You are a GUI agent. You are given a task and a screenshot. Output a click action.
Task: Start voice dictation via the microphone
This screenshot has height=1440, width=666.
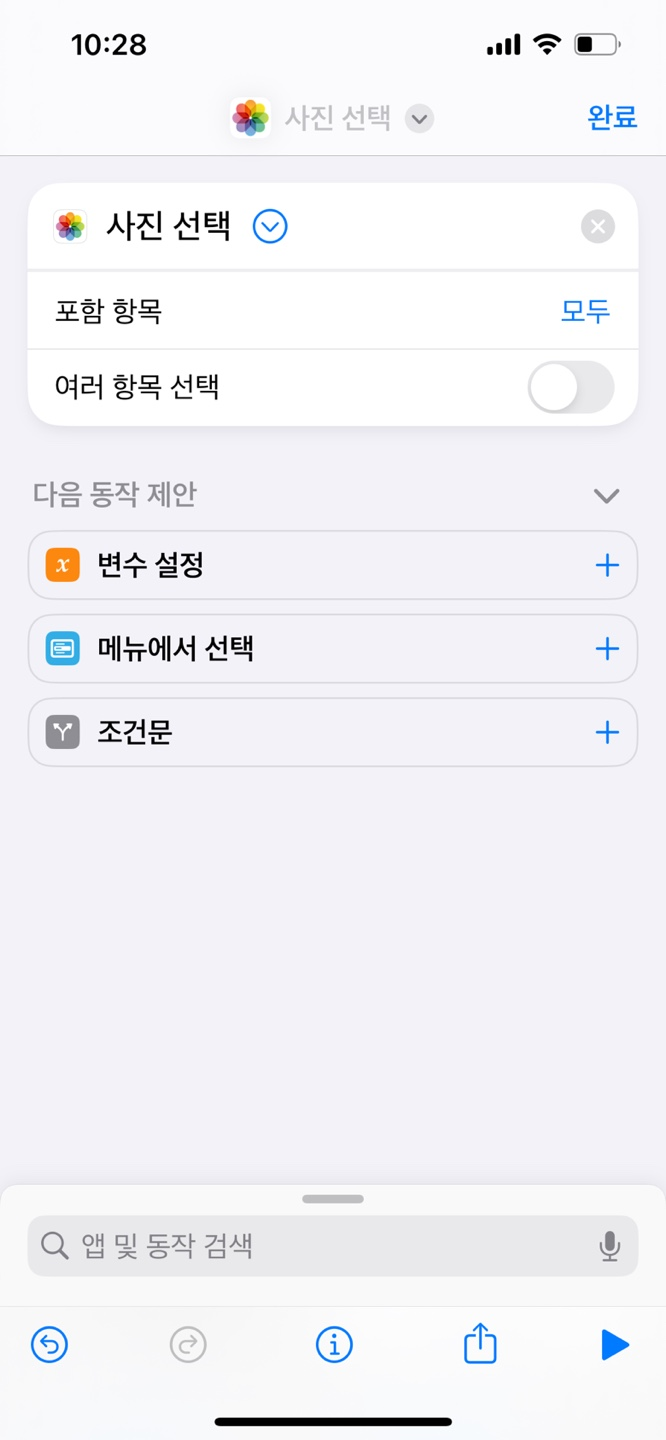(x=609, y=1246)
